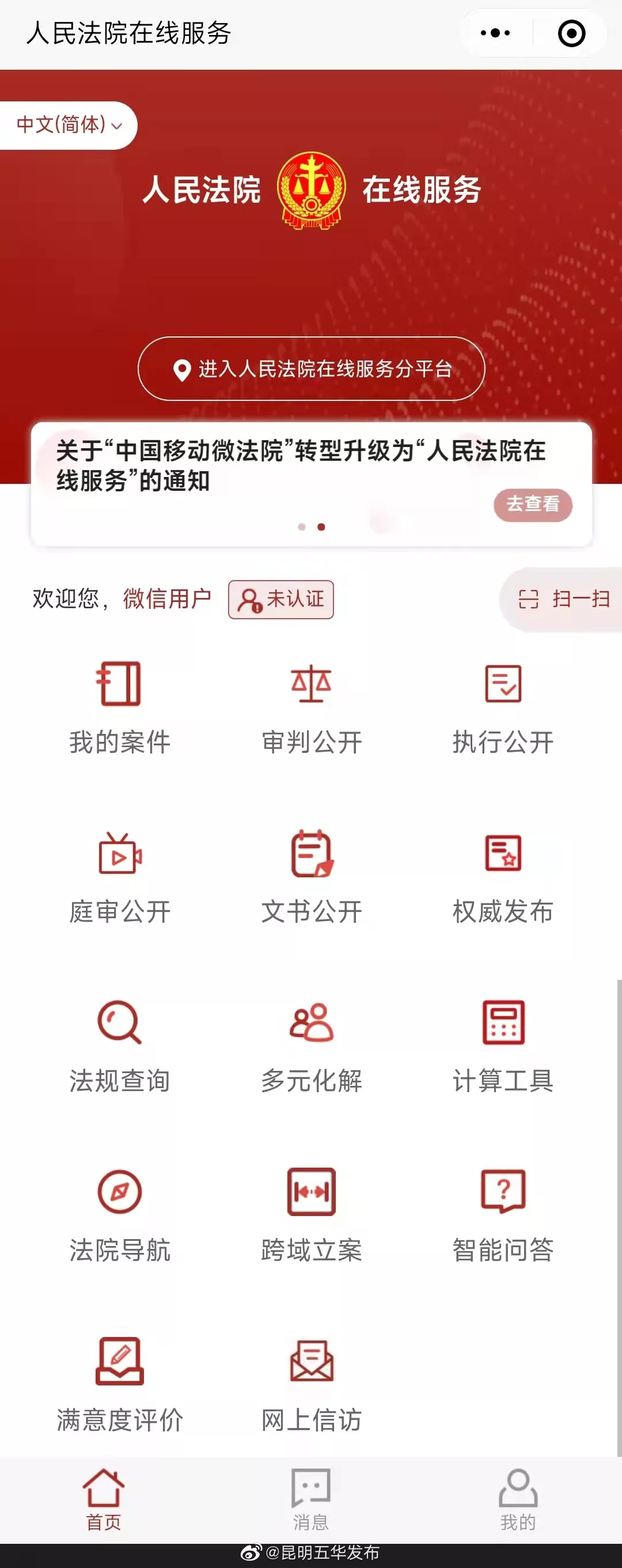
Task: Open 文书公开 documents section
Action: coord(311,877)
